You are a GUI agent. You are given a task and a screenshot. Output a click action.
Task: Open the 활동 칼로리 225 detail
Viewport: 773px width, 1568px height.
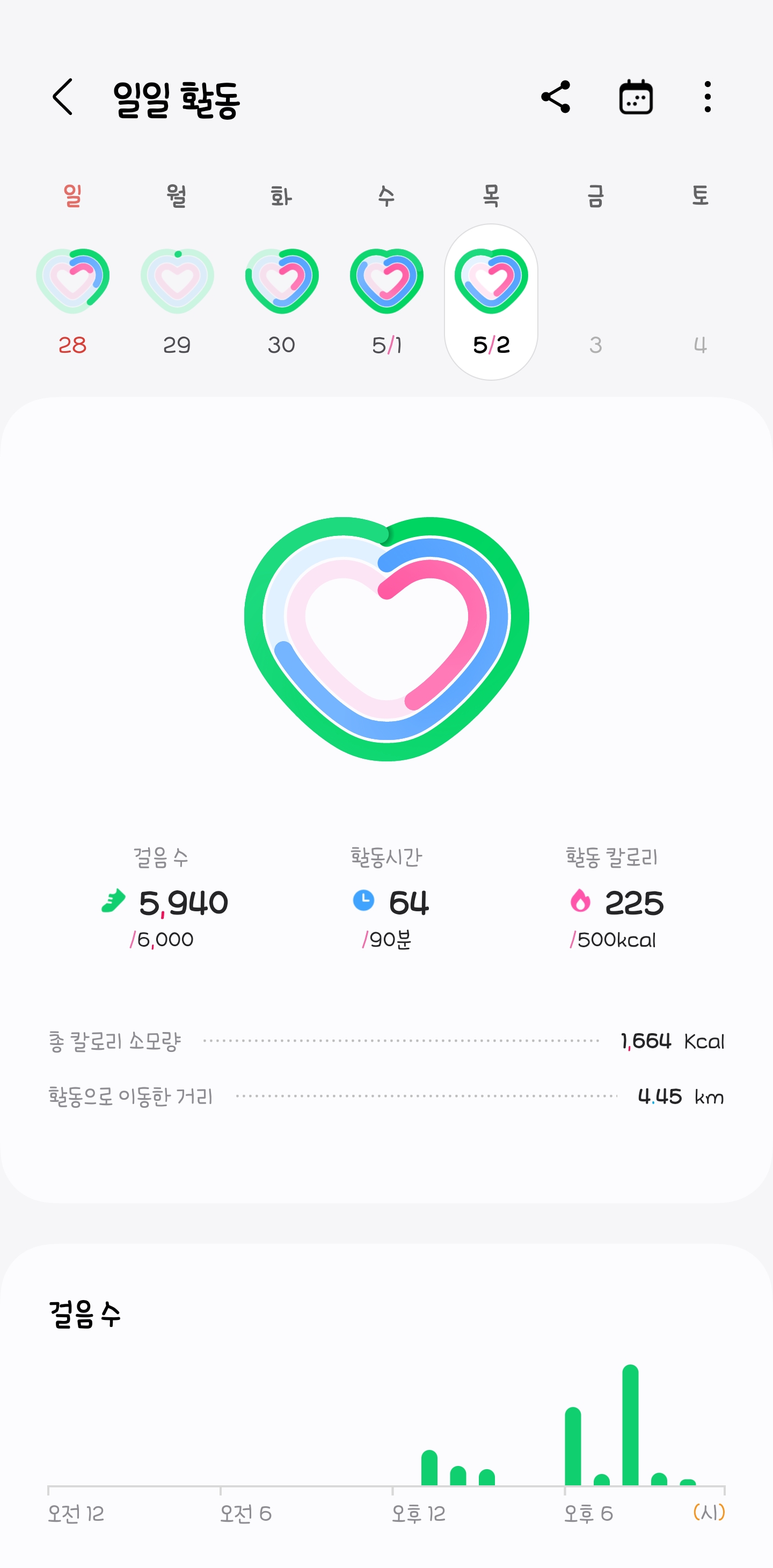click(612, 898)
